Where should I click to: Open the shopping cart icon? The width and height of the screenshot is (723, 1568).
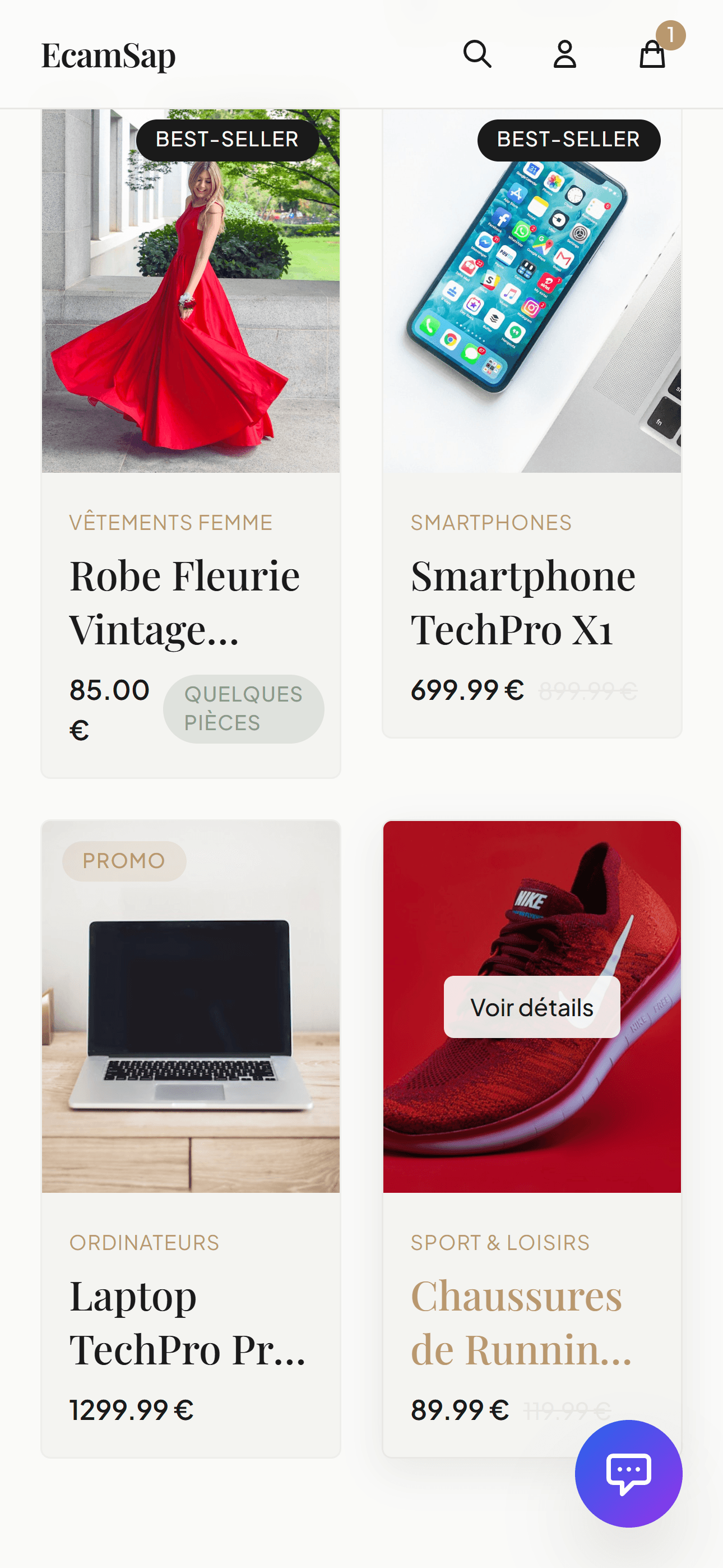[652, 56]
